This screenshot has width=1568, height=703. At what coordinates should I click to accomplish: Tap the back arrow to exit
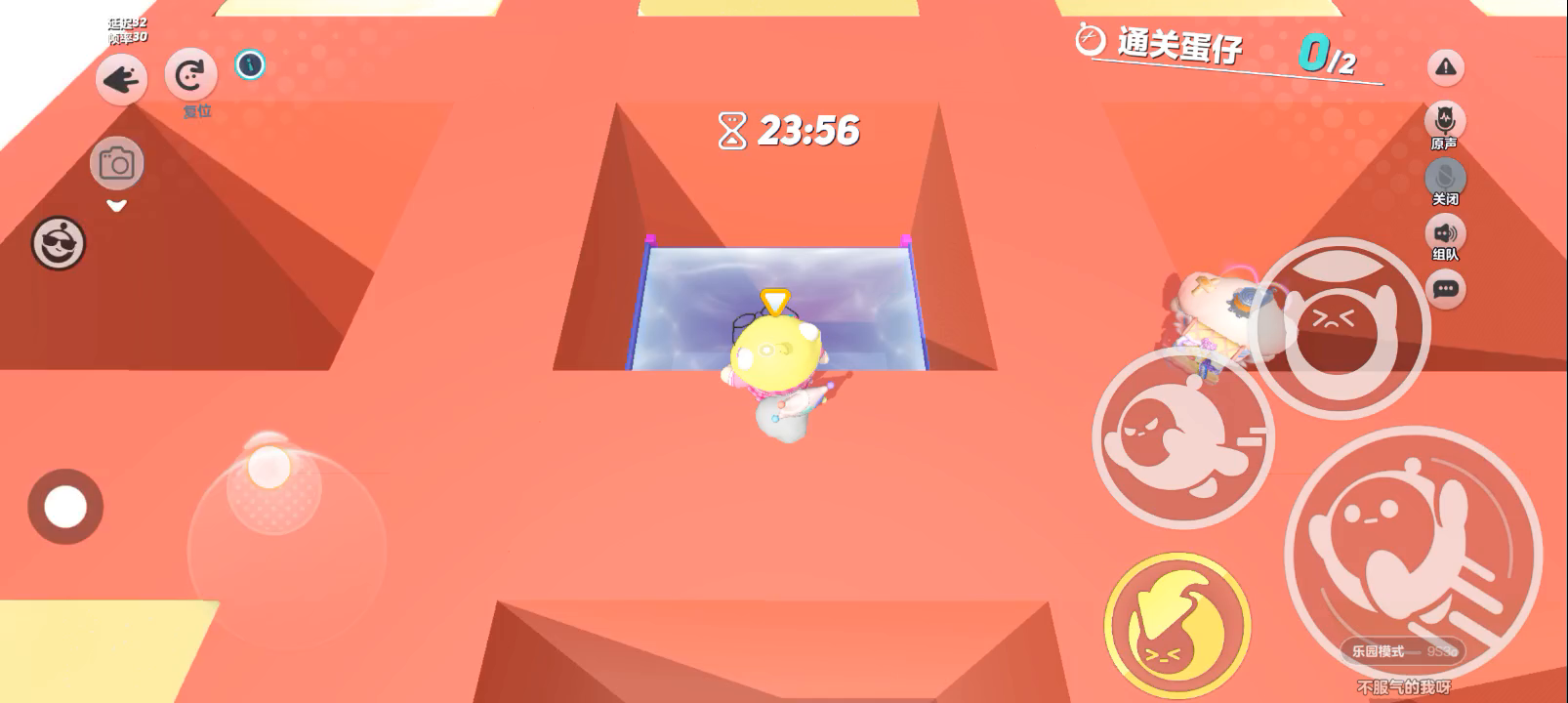(x=121, y=79)
